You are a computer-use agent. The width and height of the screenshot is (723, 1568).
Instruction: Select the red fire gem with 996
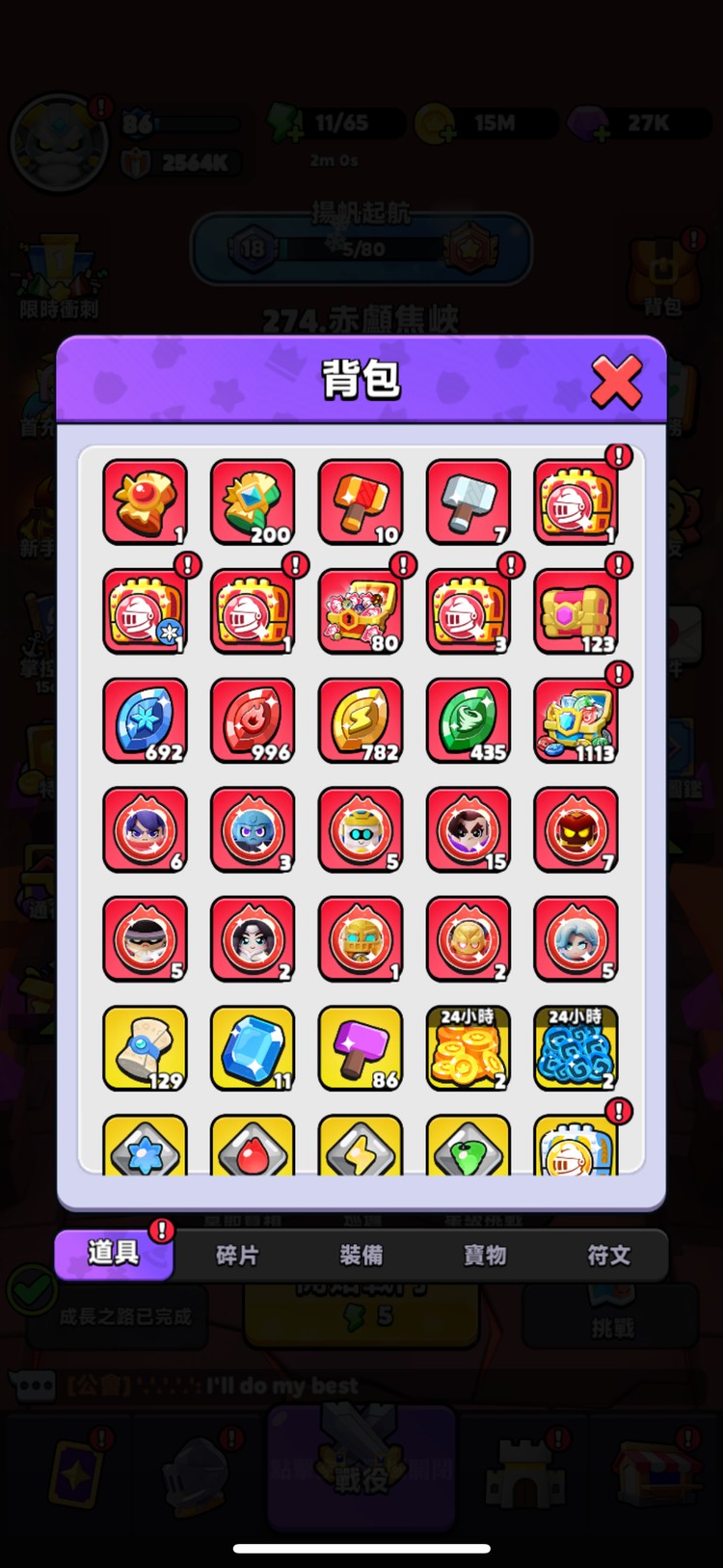pos(253,720)
